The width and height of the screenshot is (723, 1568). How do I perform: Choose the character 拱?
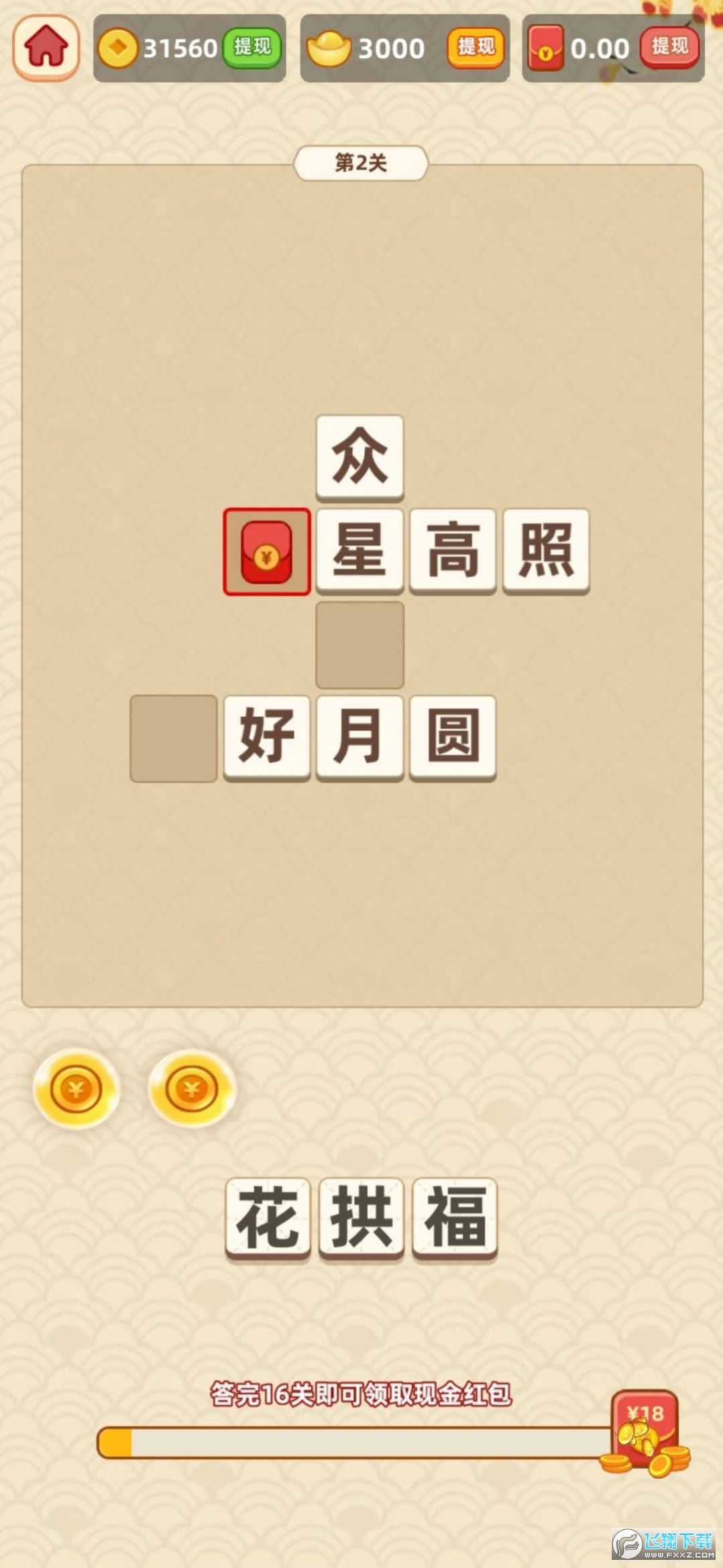coord(361,1219)
